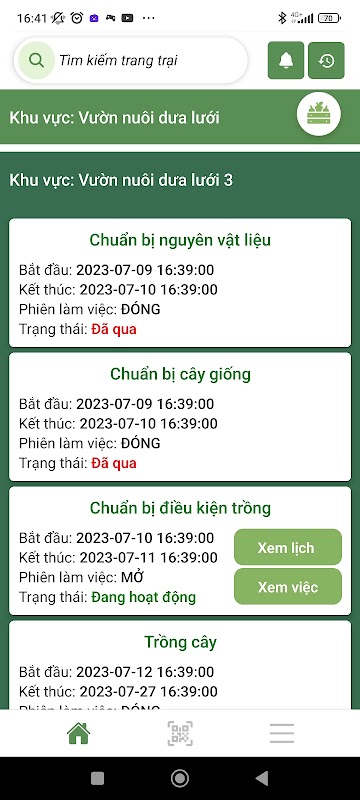The height and width of the screenshot is (800, 360).
Task: Open the hamburger menu tab
Action: (x=282, y=733)
